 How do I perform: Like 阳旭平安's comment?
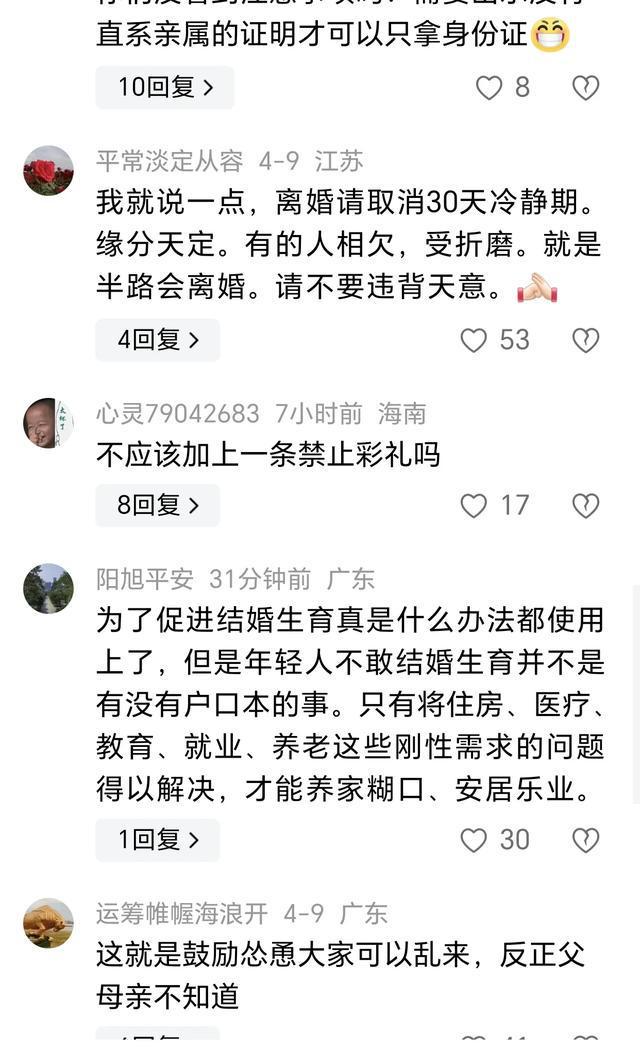[474, 840]
